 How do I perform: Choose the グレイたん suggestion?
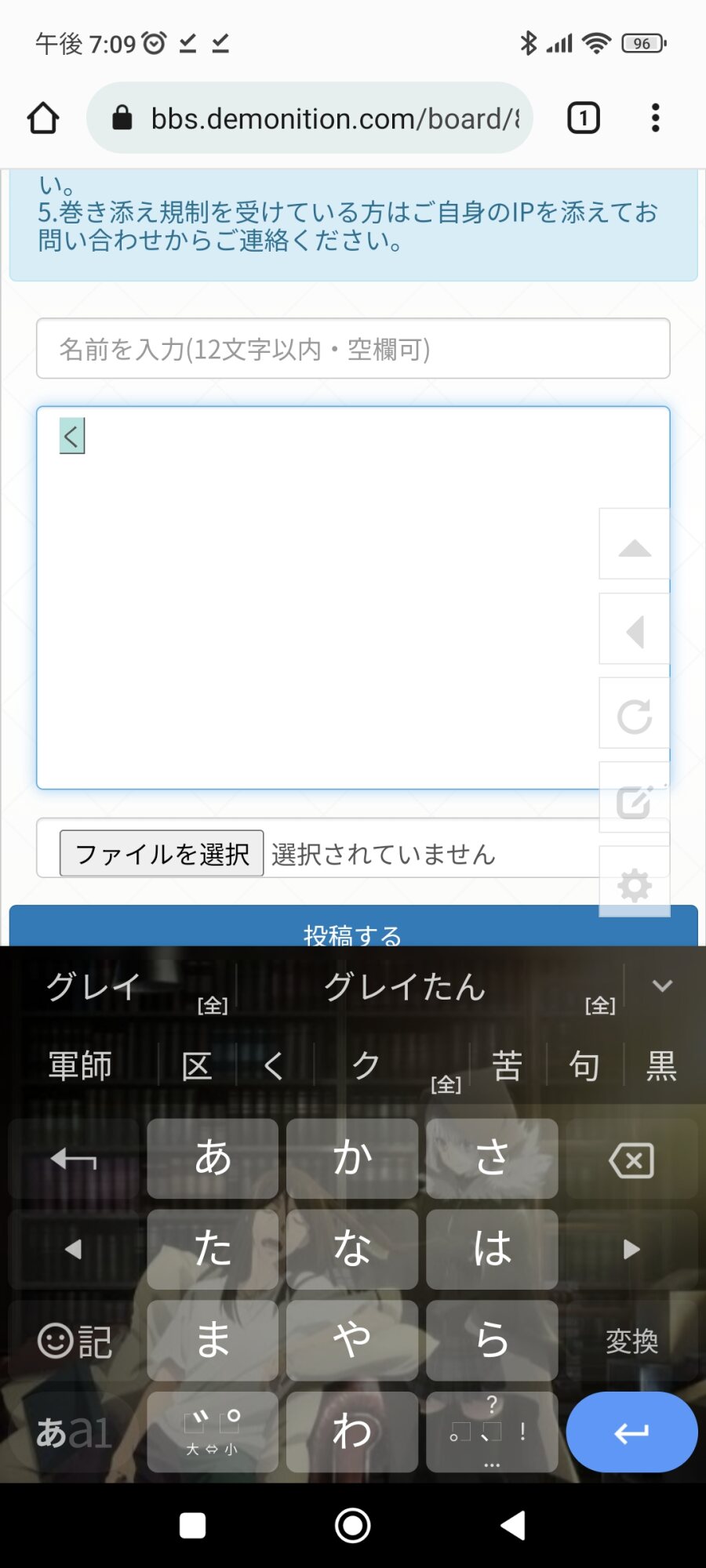point(404,986)
